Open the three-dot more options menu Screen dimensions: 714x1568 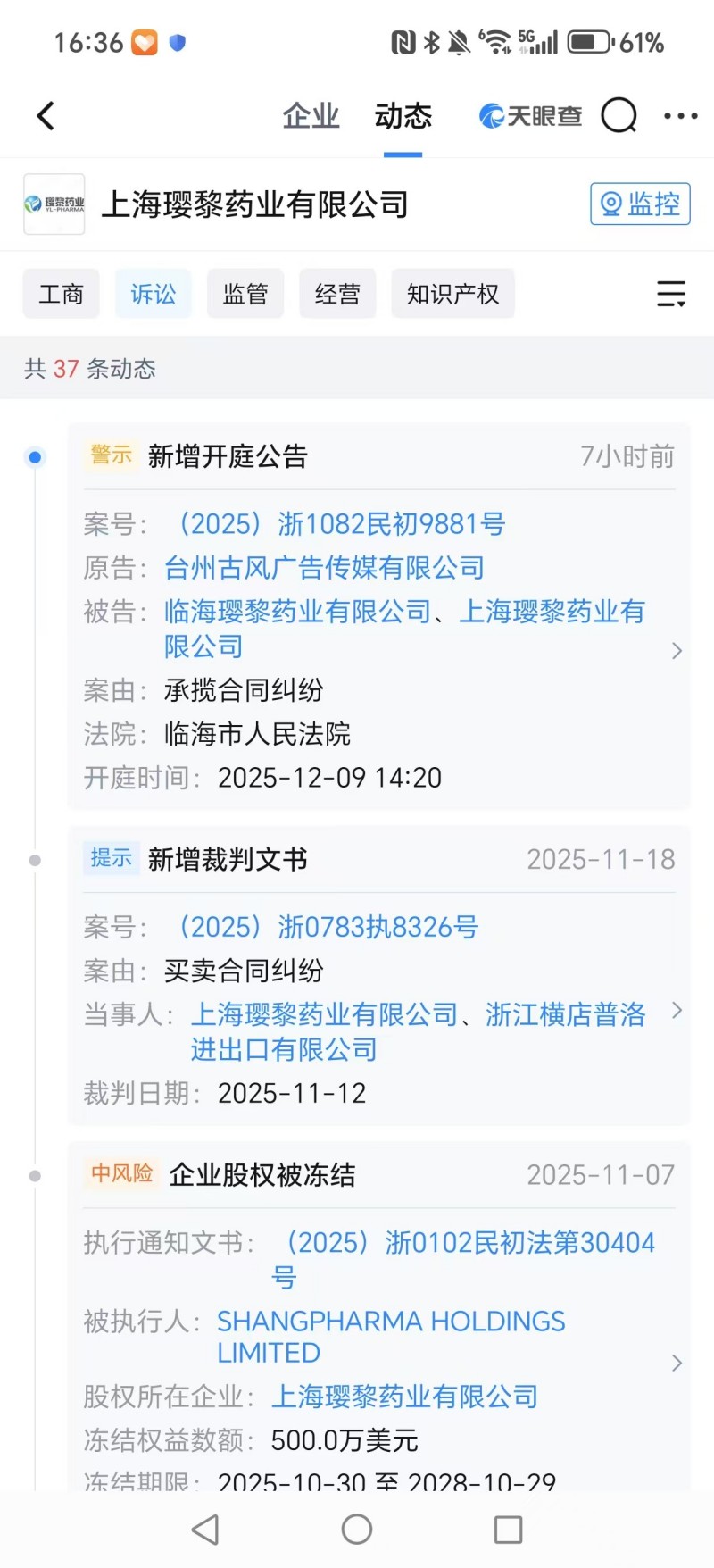680,115
